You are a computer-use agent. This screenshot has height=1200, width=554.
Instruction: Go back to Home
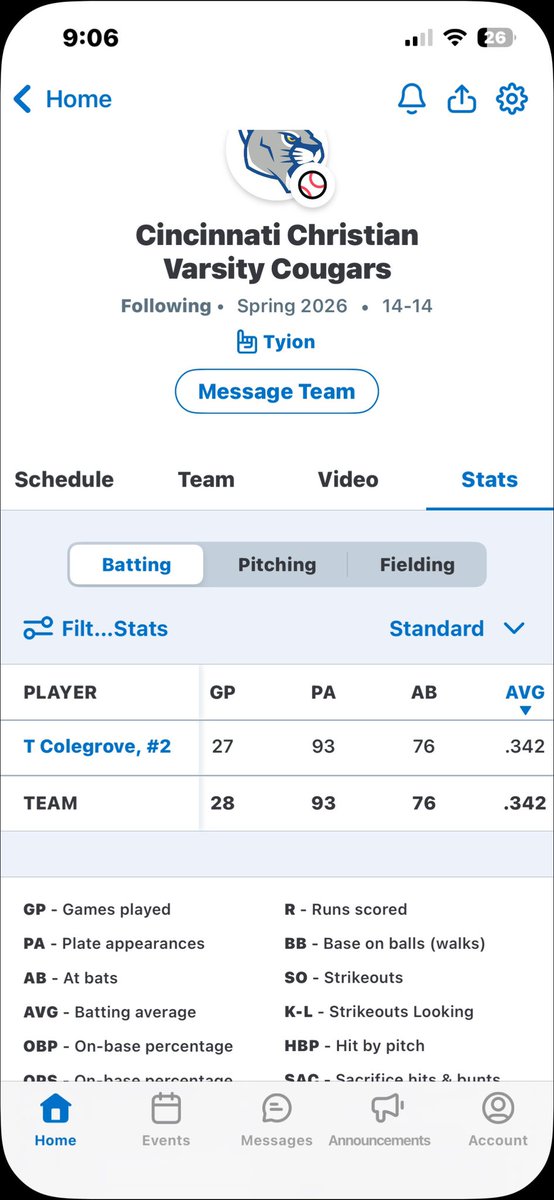(x=62, y=99)
